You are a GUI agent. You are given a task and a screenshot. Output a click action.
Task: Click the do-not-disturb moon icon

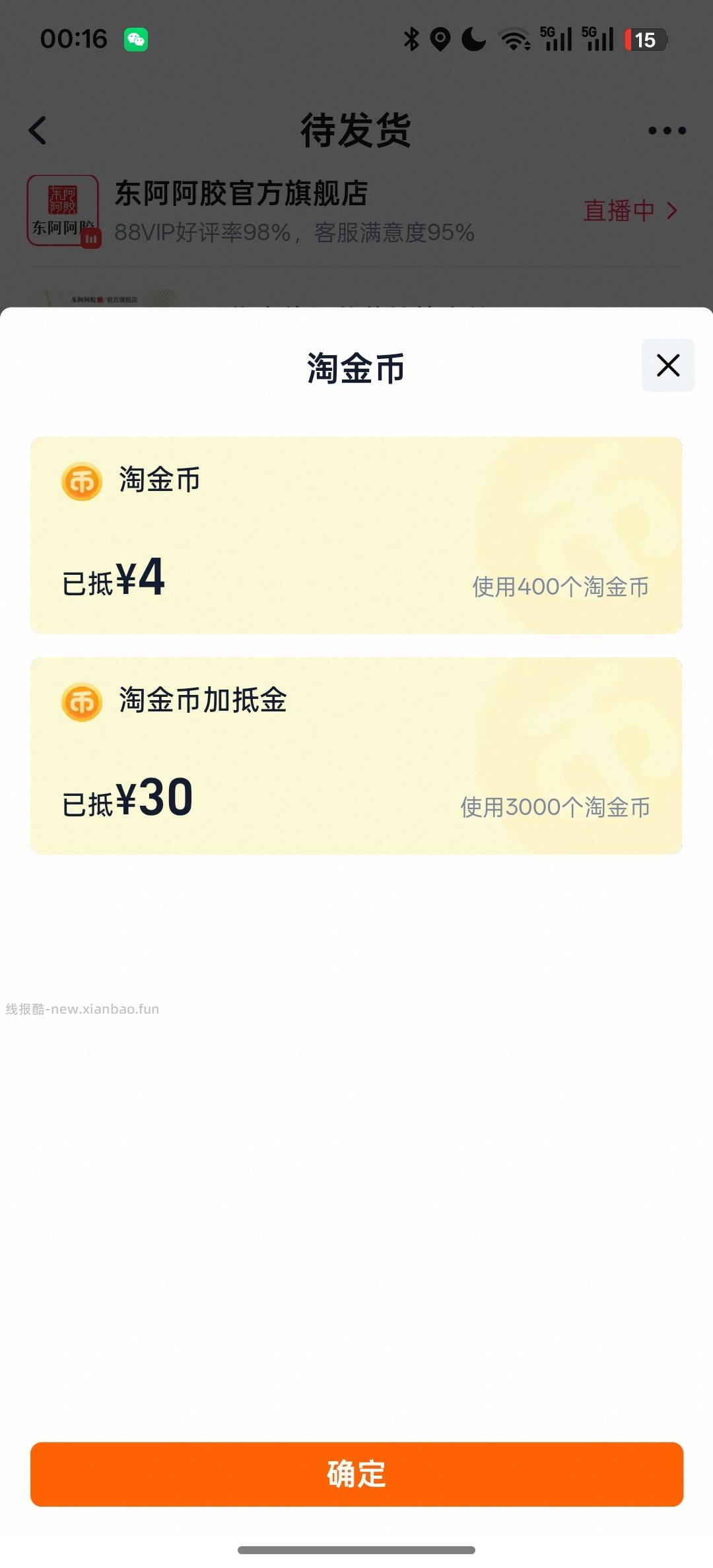coord(473,40)
